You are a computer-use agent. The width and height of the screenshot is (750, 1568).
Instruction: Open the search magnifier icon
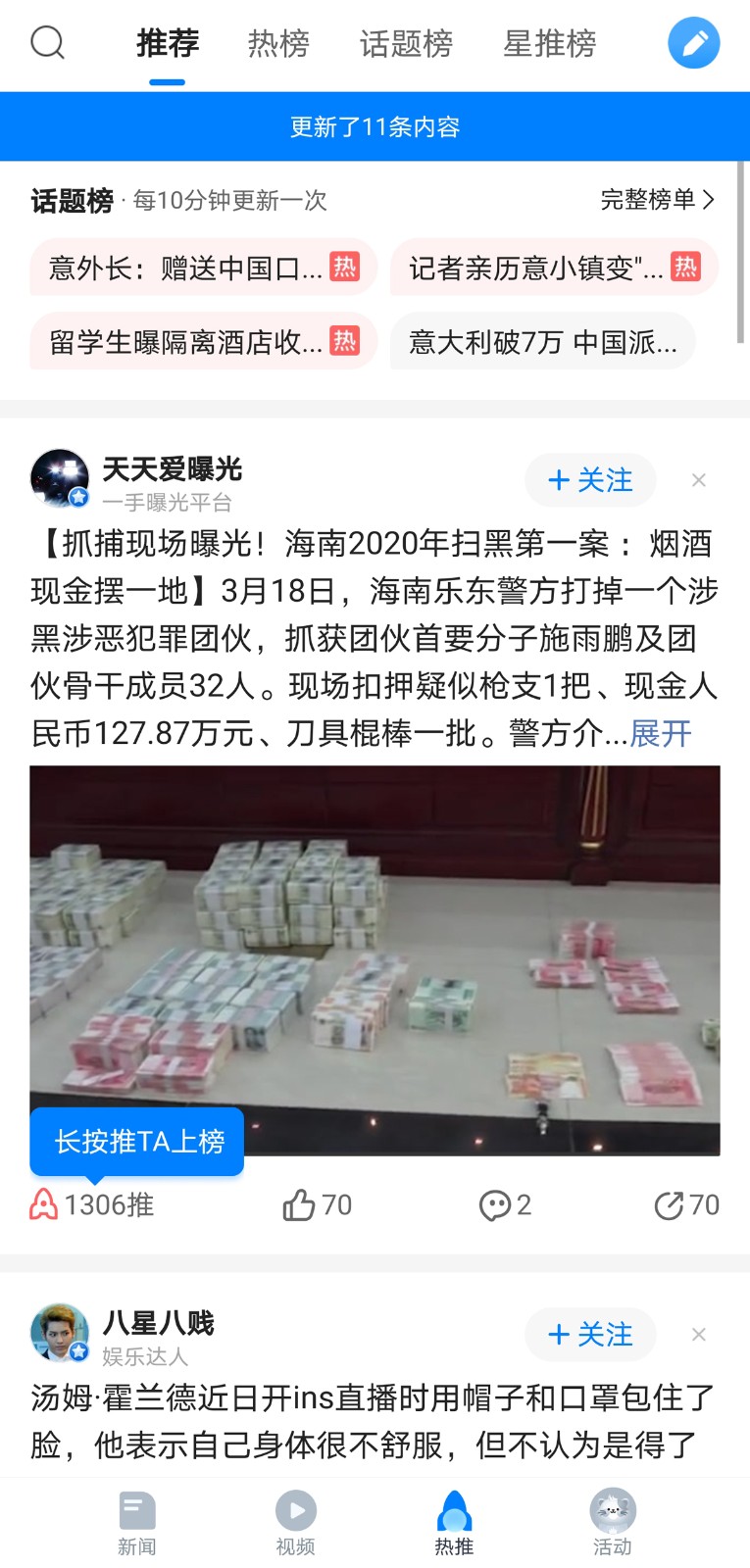point(47,43)
